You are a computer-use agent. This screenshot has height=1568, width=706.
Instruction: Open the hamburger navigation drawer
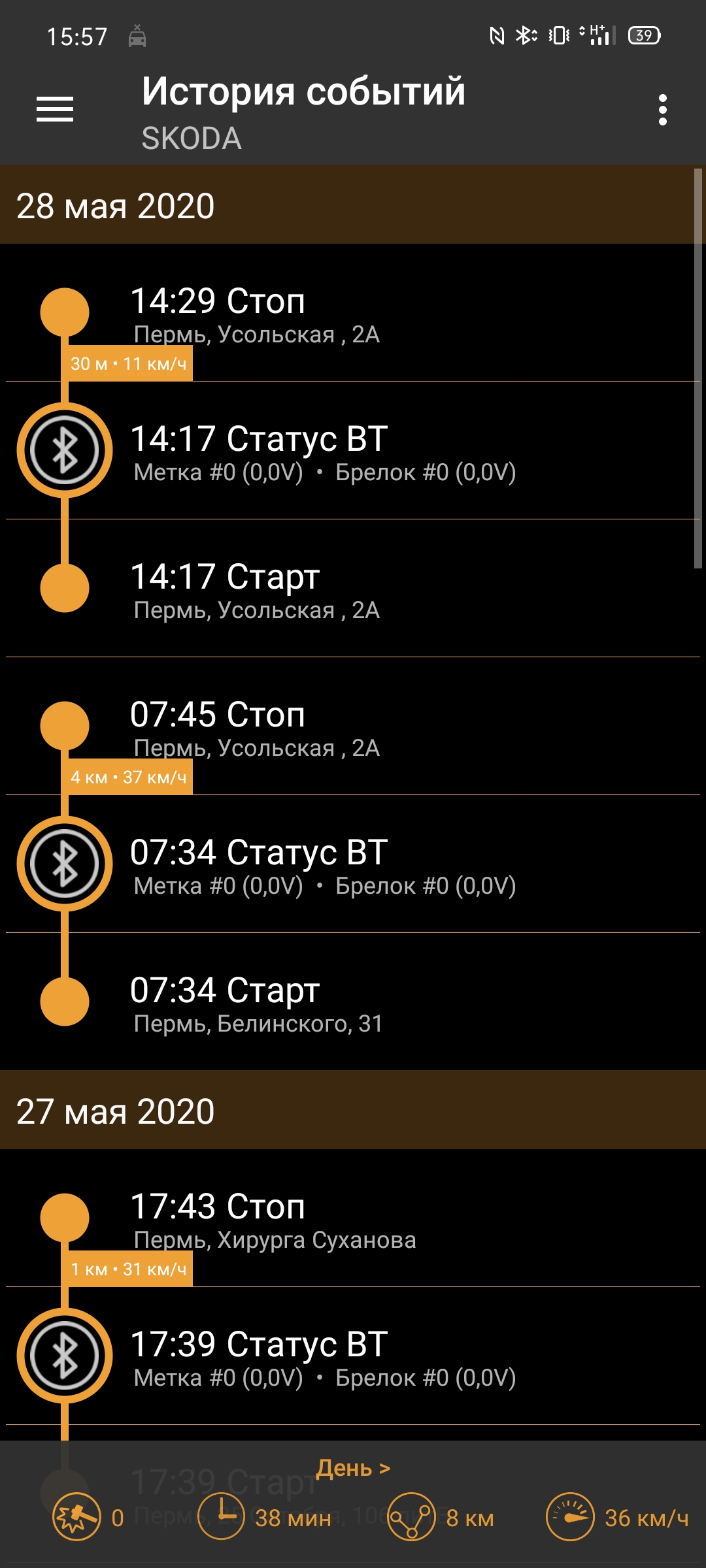55,109
